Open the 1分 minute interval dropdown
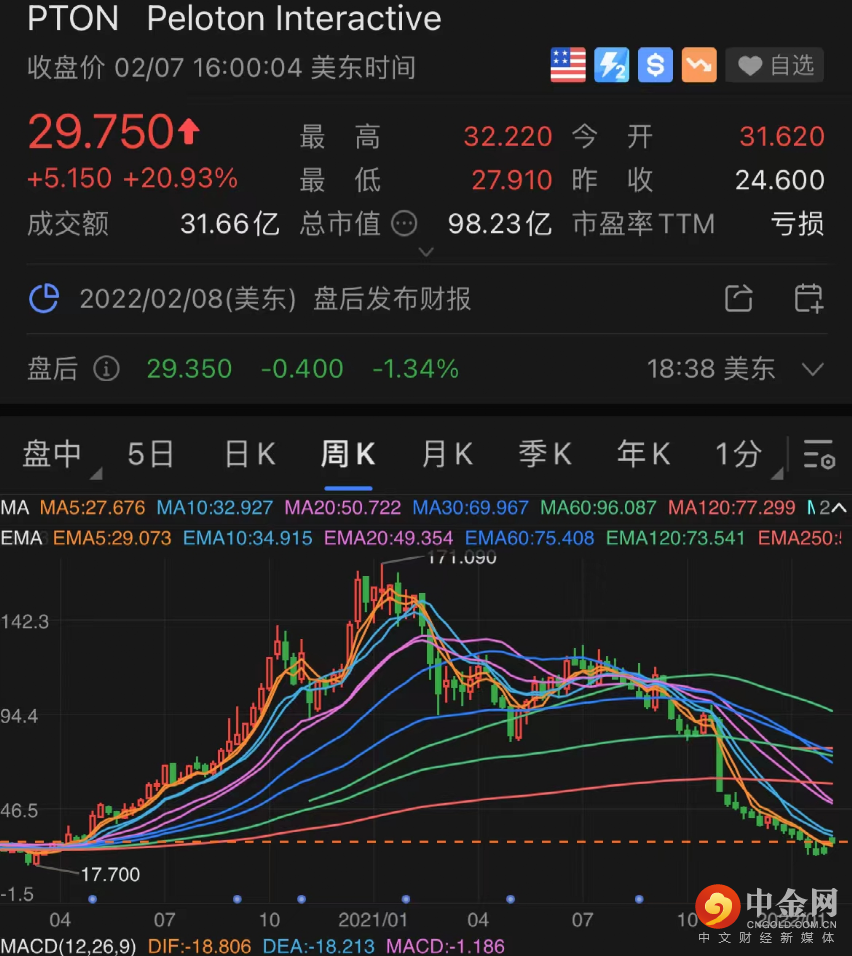This screenshot has width=852, height=956. pos(739,454)
